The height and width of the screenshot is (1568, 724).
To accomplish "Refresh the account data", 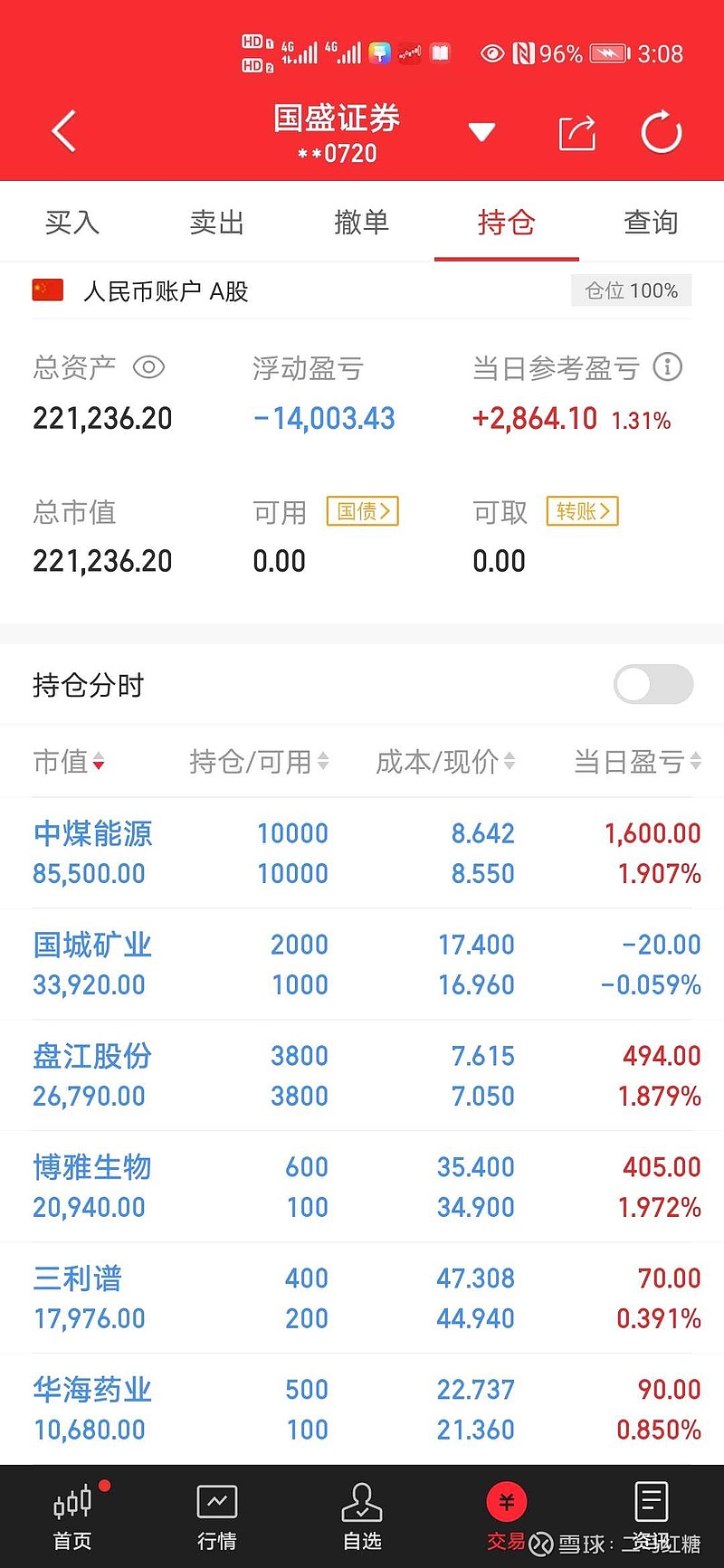I will tap(662, 133).
